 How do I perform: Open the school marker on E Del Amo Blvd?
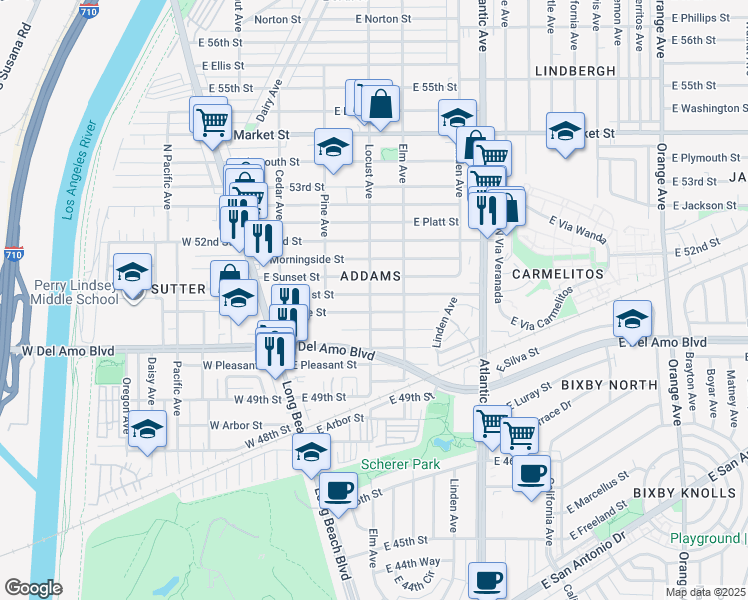pyautogui.click(x=632, y=319)
